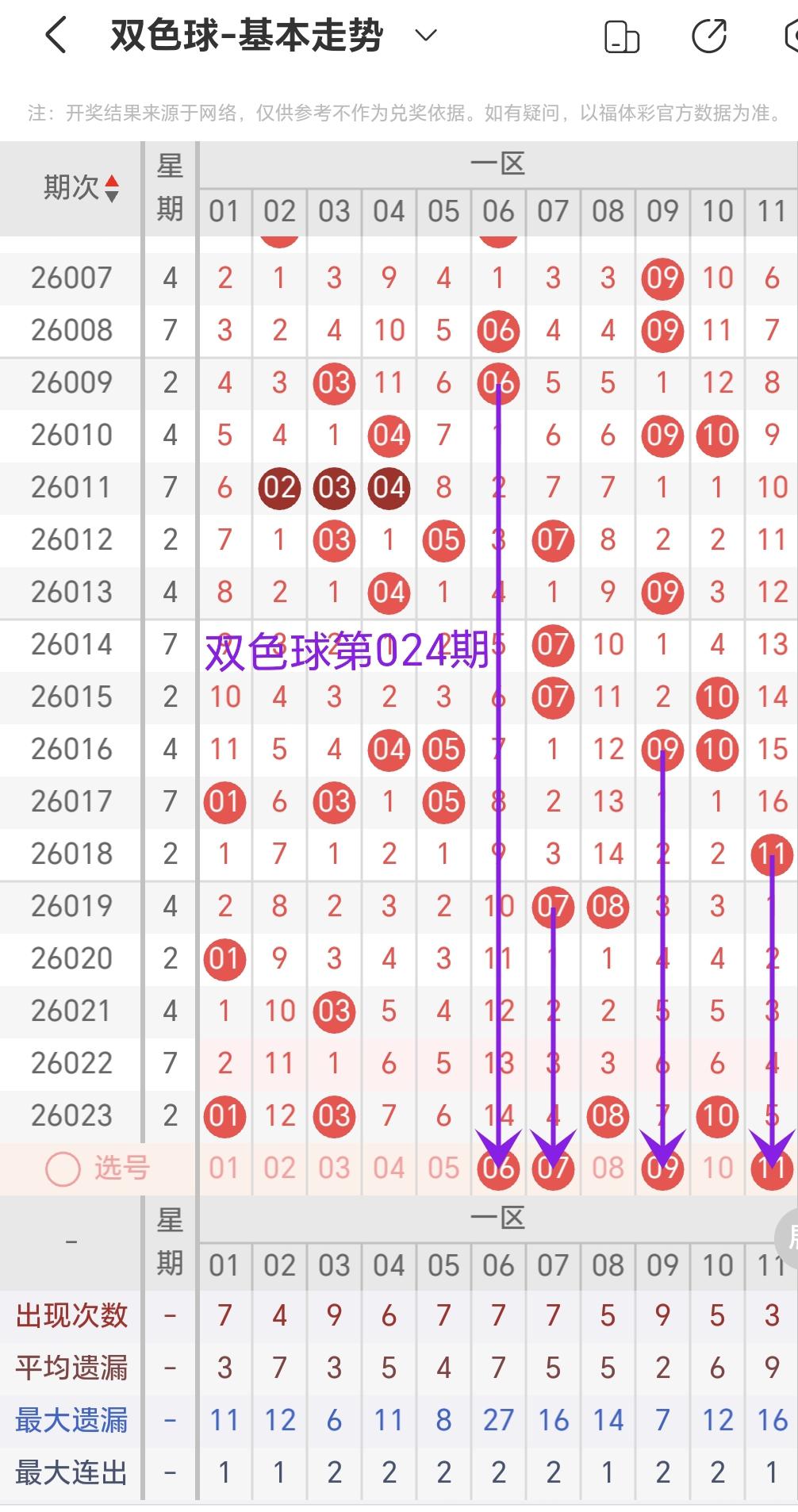The image size is (798, 1512).
Task: Choose number 03 in the 选号 row
Action: (334, 1168)
